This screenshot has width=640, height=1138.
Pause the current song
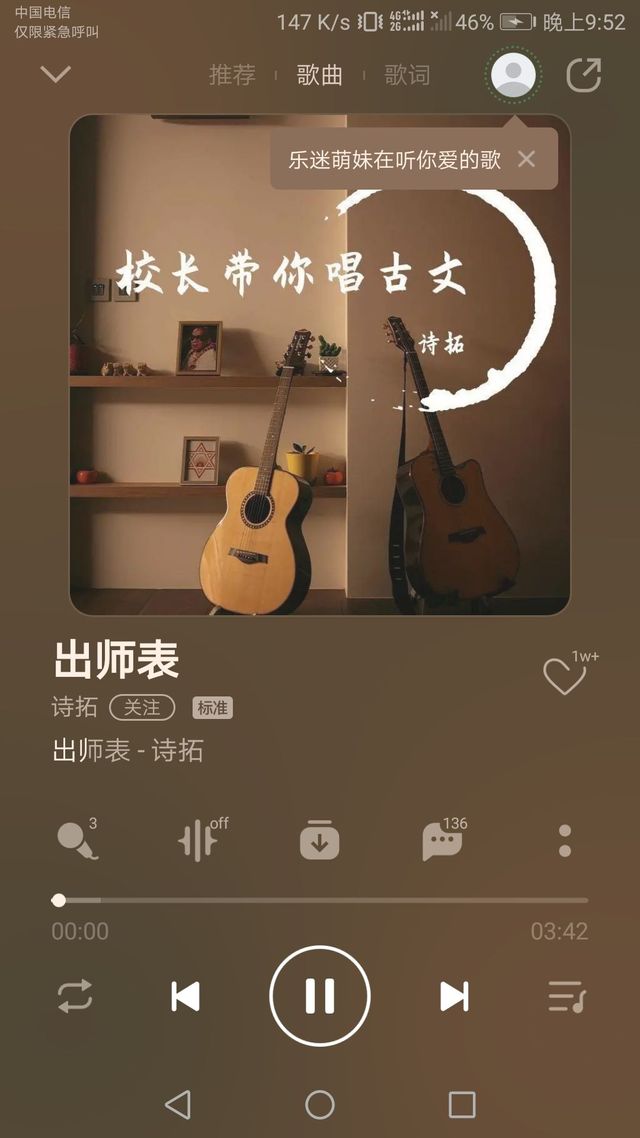pyautogui.click(x=320, y=996)
